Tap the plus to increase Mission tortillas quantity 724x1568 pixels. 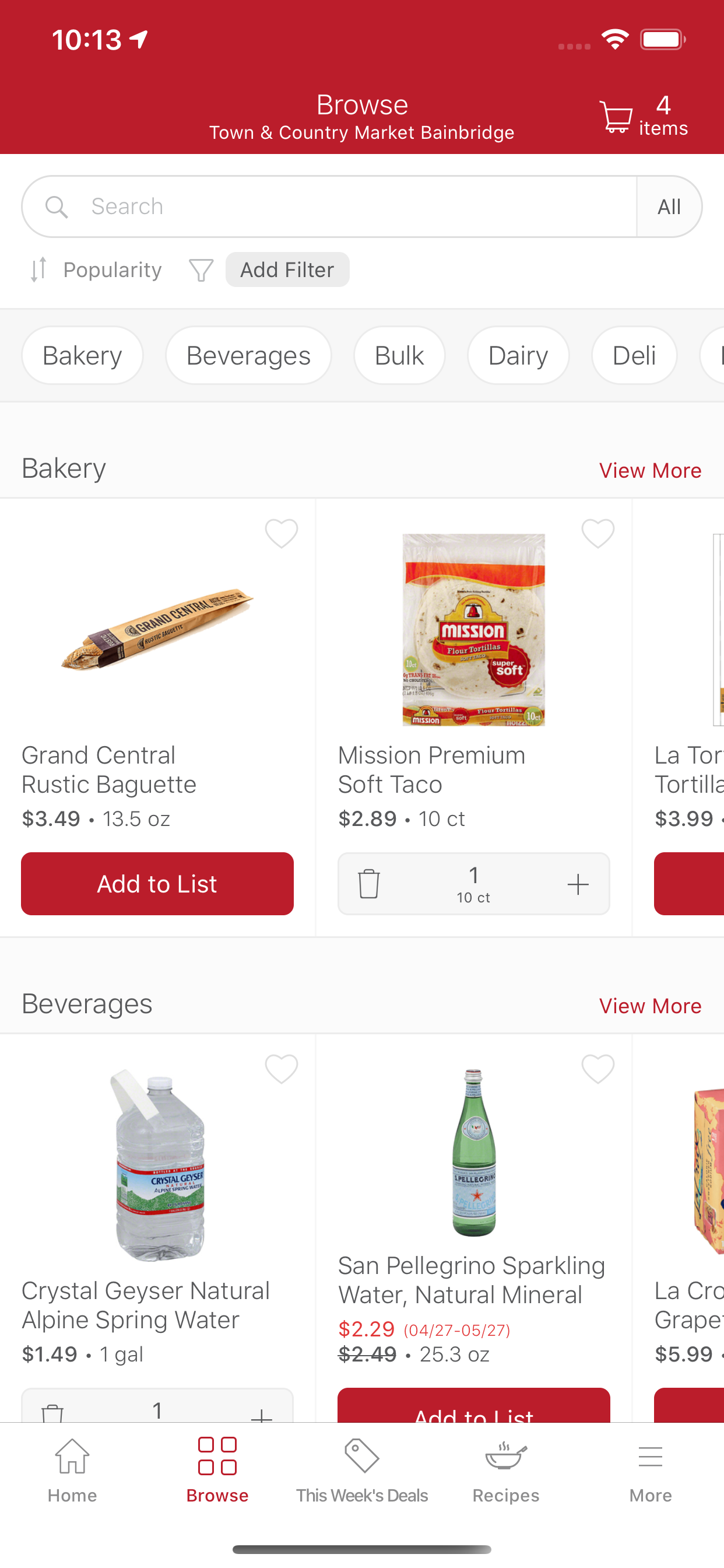(578, 884)
